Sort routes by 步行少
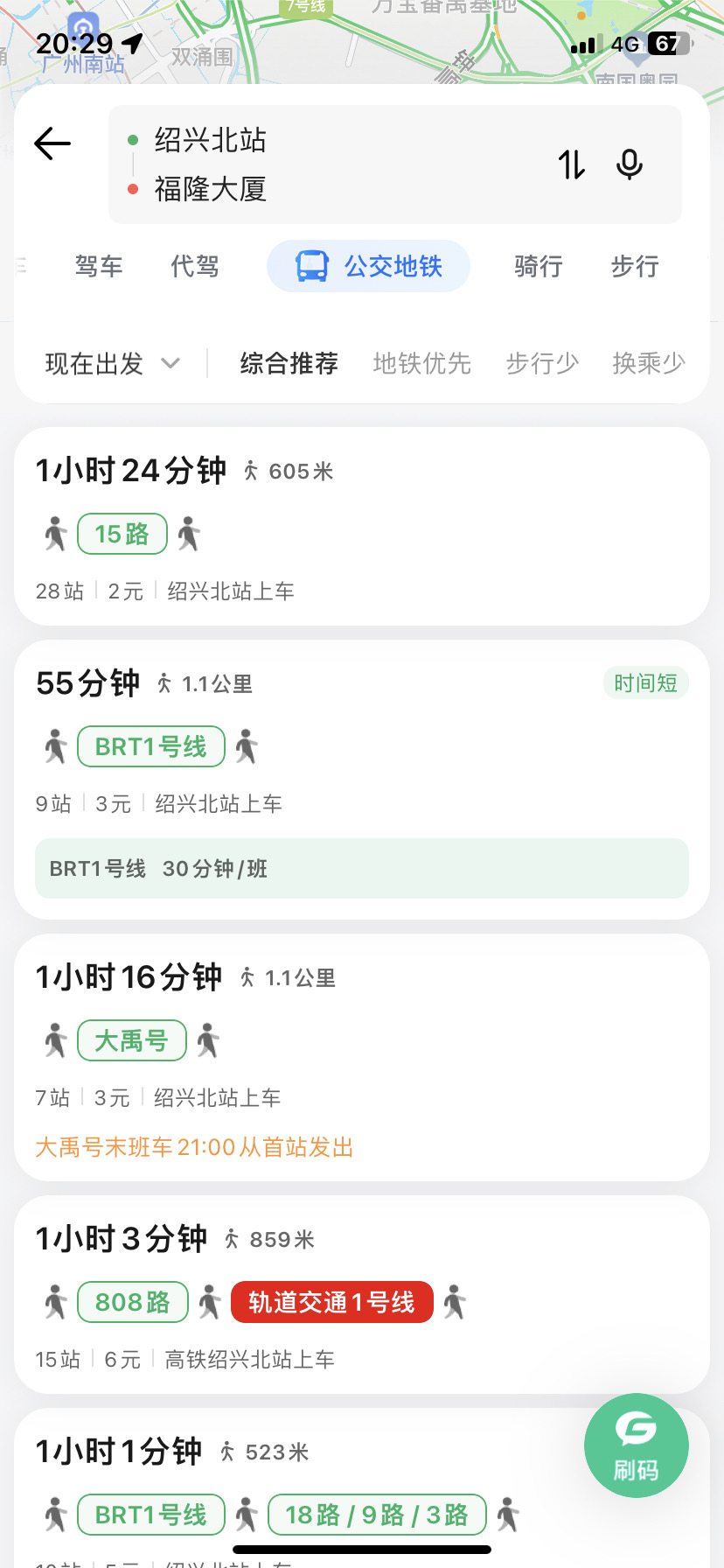The height and width of the screenshot is (1568, 724). [542, 363]
